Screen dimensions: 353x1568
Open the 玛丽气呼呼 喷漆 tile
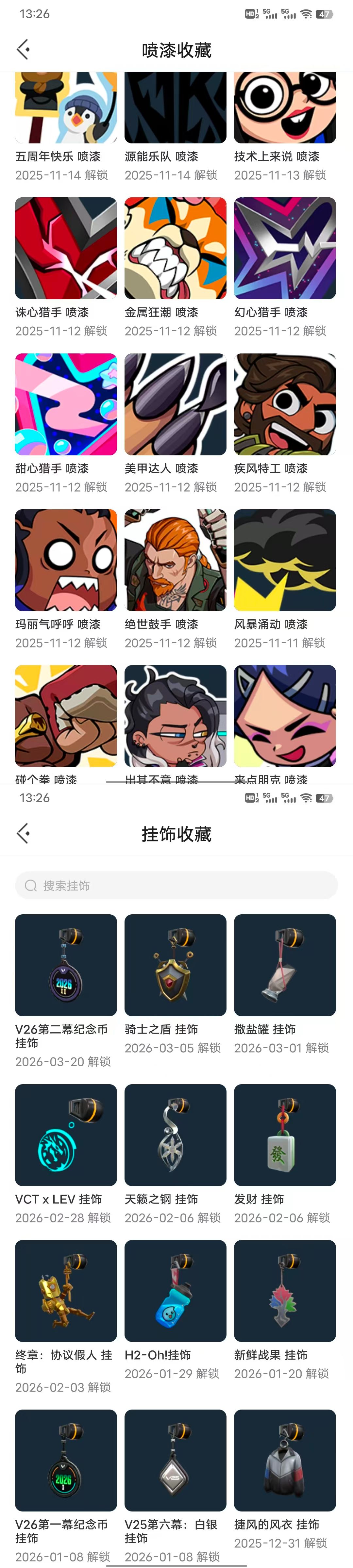(66, 560)
